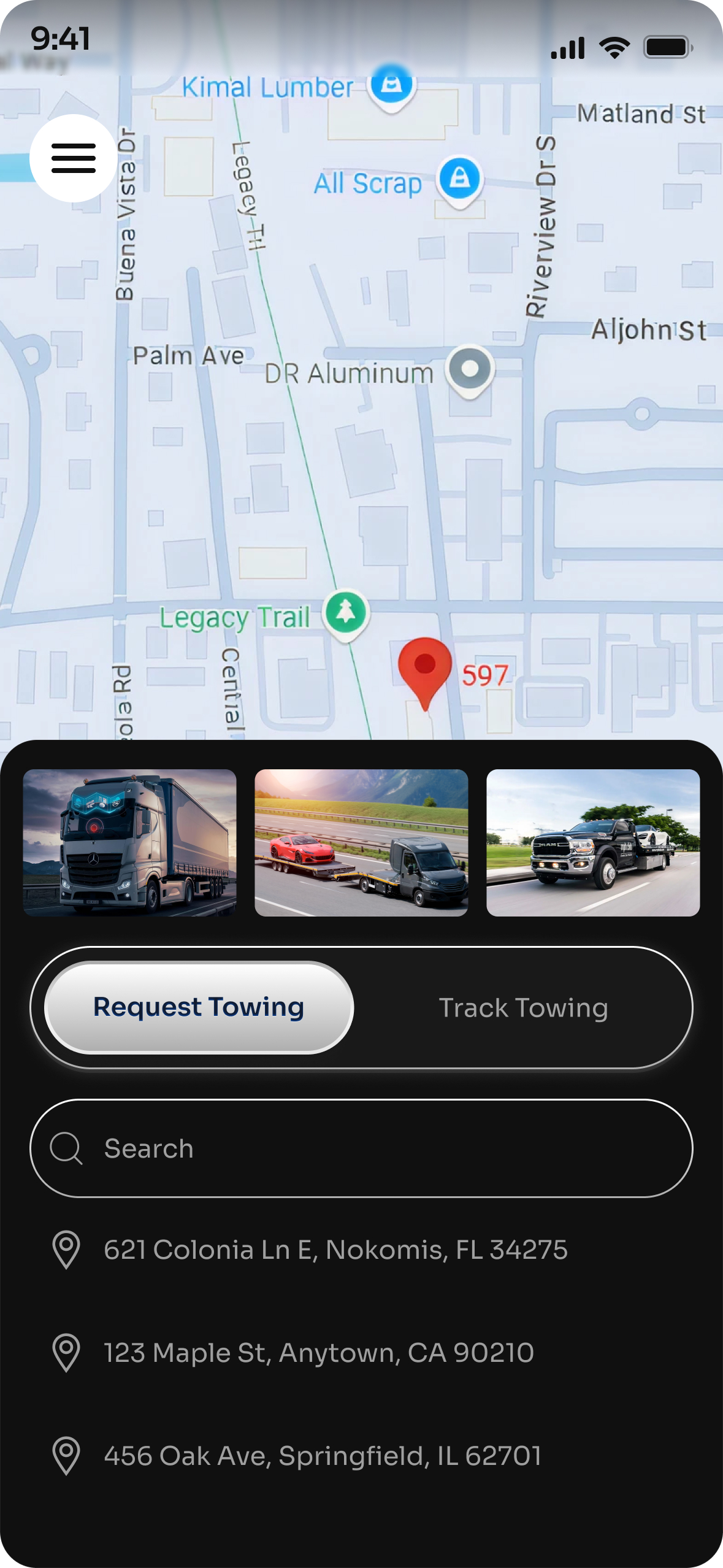The image size is (723, 1568).
Task: Open the red car on trailer photo
Action: click(x=361, y=842)
